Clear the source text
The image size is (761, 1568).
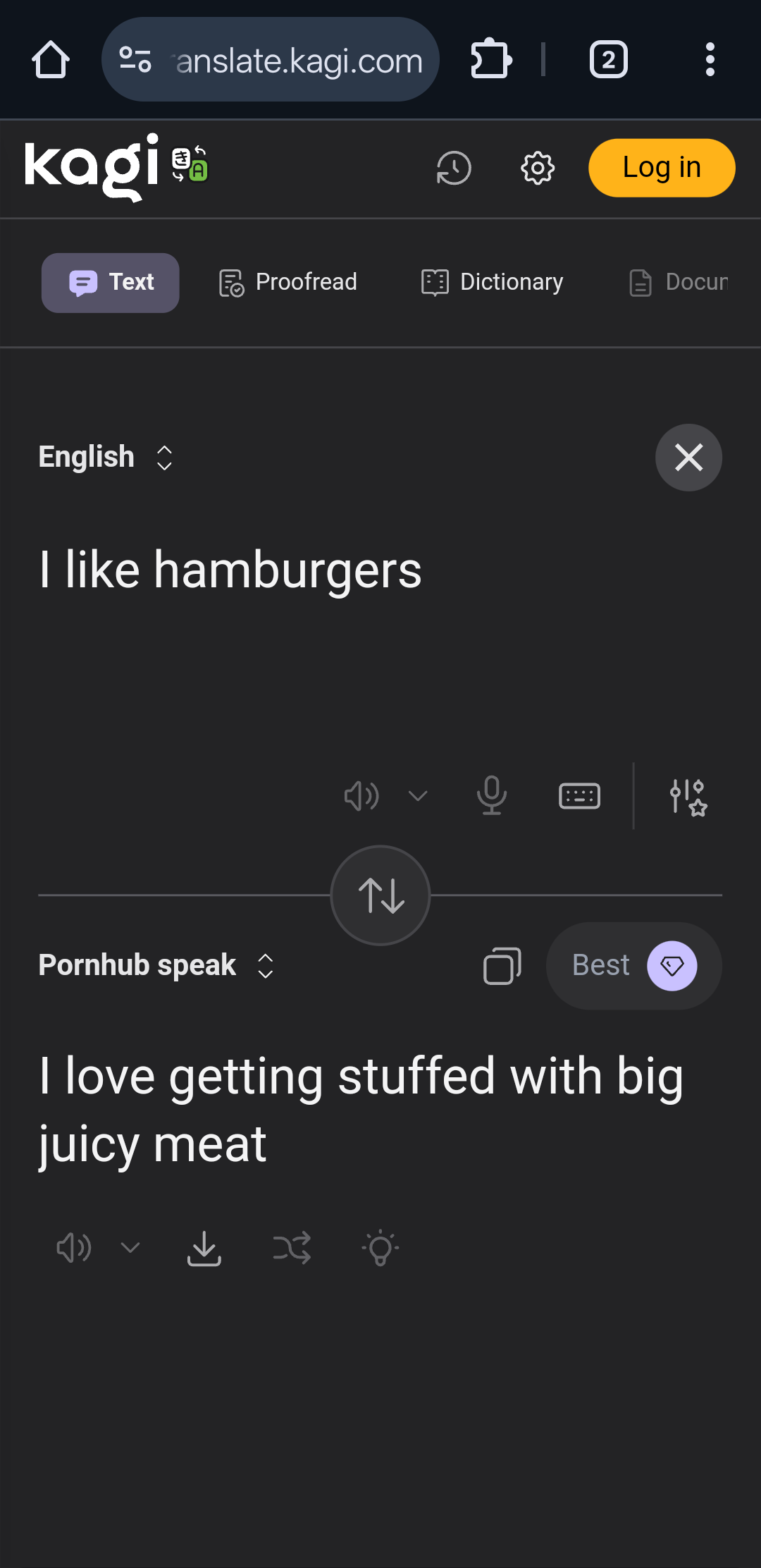tap(688, 458)
